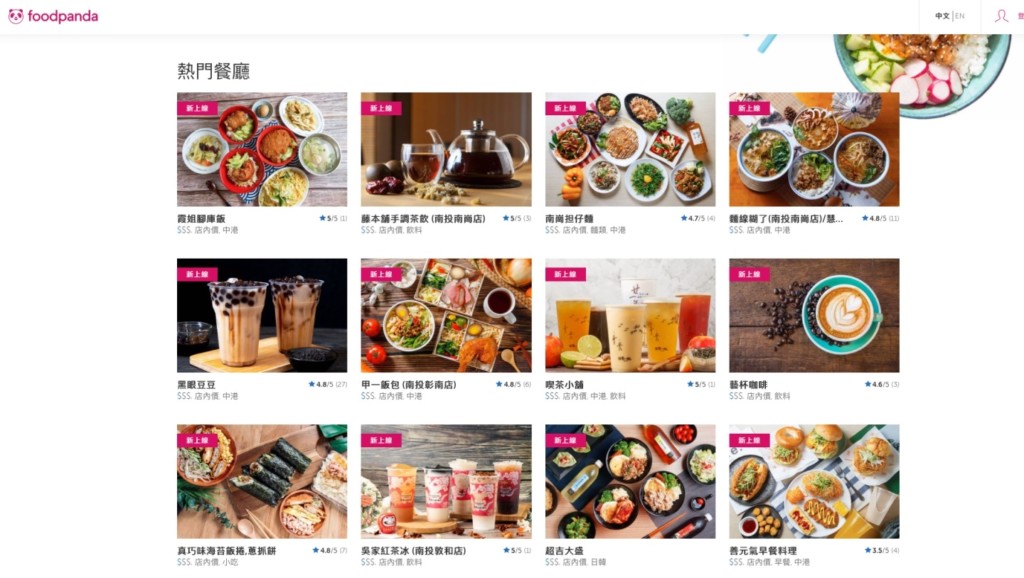Open restaurant 黑眼豆豆

pos(262,316)
